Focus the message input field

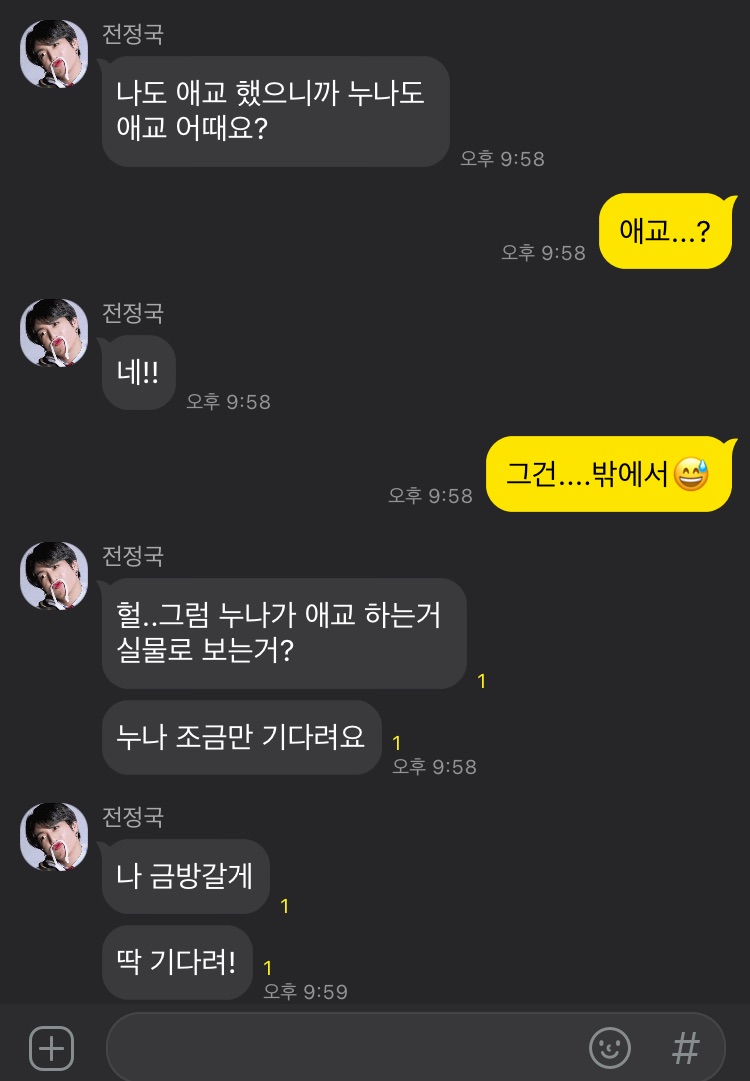tap(340, 1048)
